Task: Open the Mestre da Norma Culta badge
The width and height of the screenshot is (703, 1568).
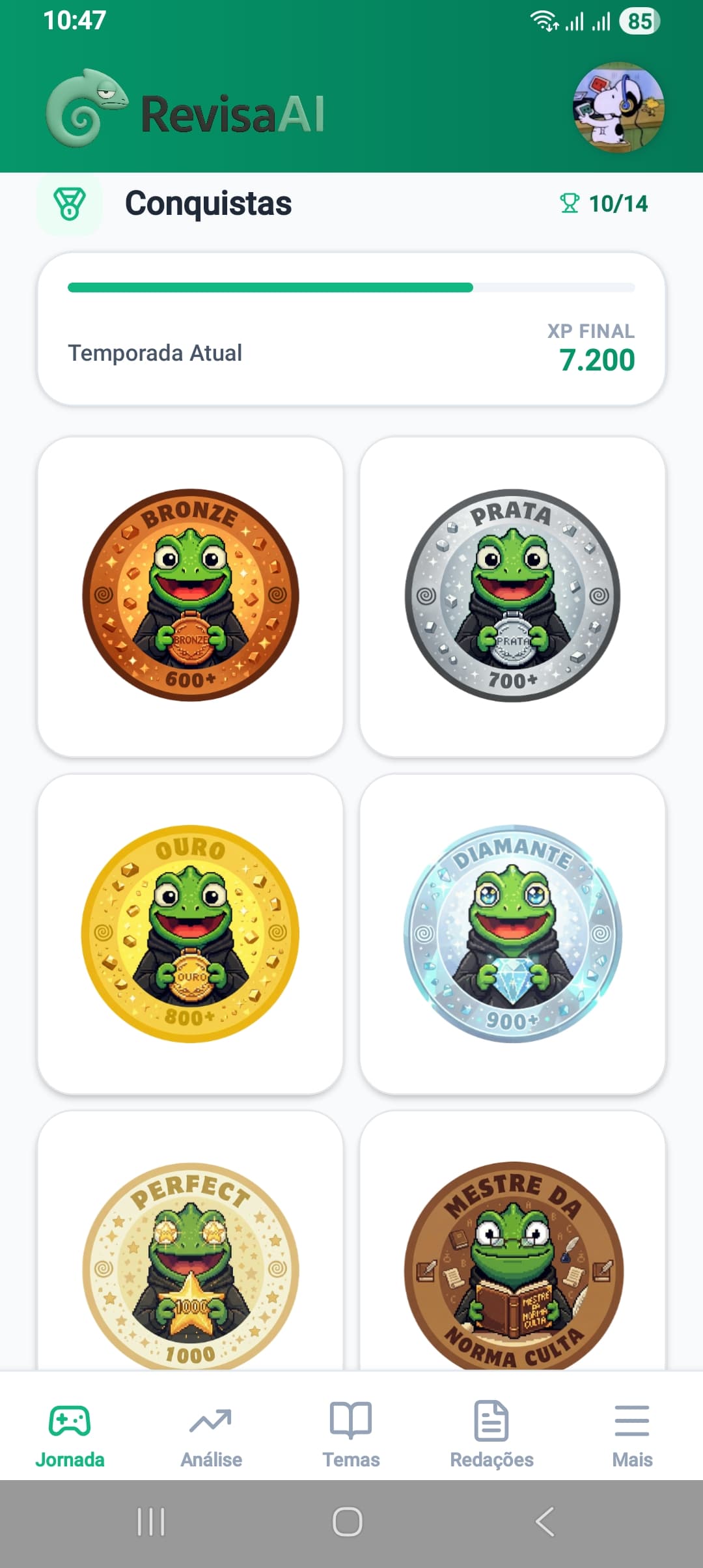Action: click(x=512, y=1267)
